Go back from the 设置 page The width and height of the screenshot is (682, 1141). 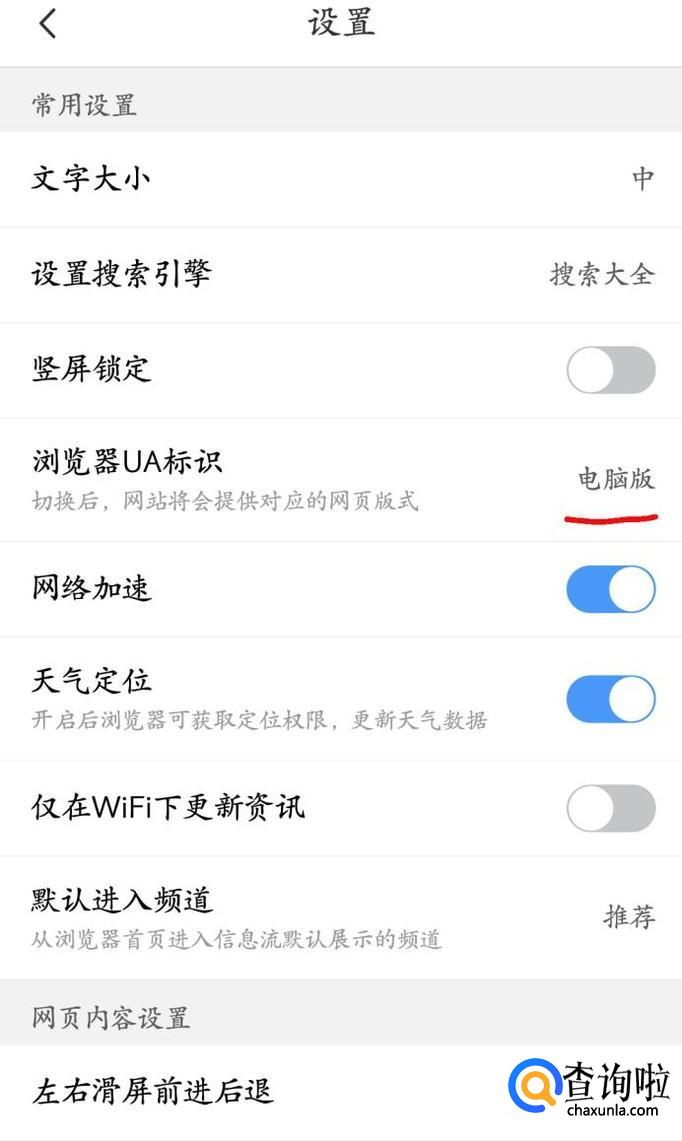coord(47,24)
